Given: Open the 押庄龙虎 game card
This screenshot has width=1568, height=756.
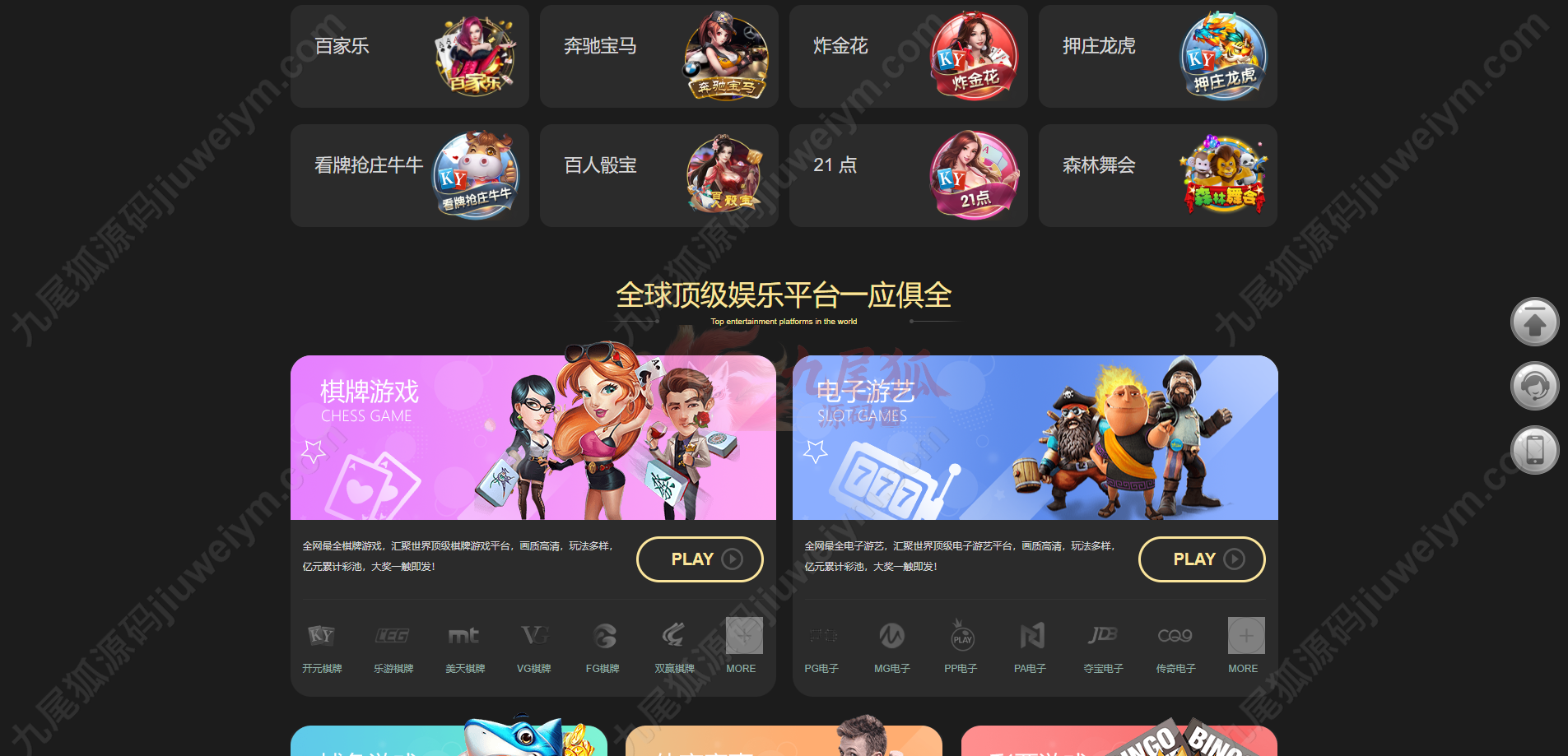Looking at the screenshot, I should click(x=1157, y=56).
